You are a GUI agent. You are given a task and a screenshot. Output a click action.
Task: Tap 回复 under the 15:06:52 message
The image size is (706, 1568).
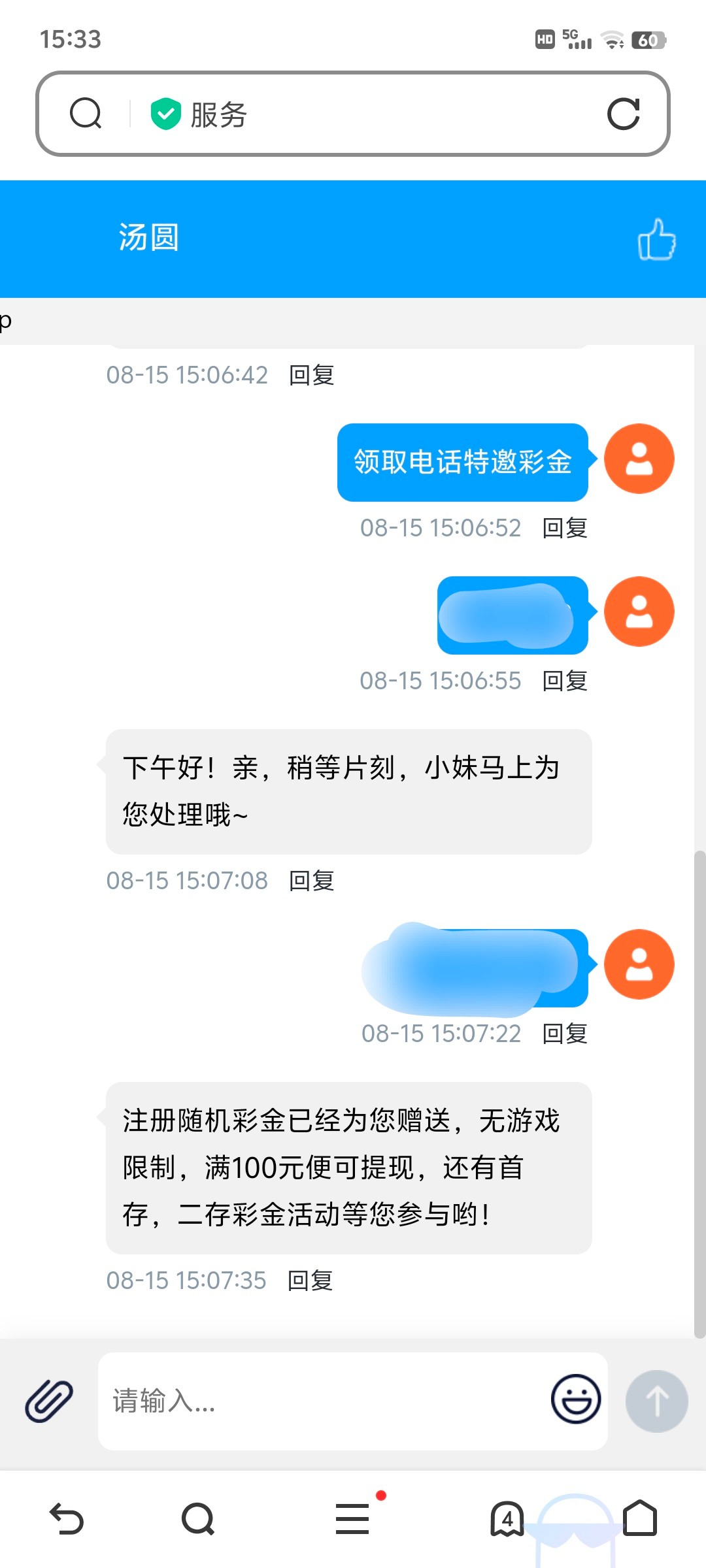pos(565,528)
